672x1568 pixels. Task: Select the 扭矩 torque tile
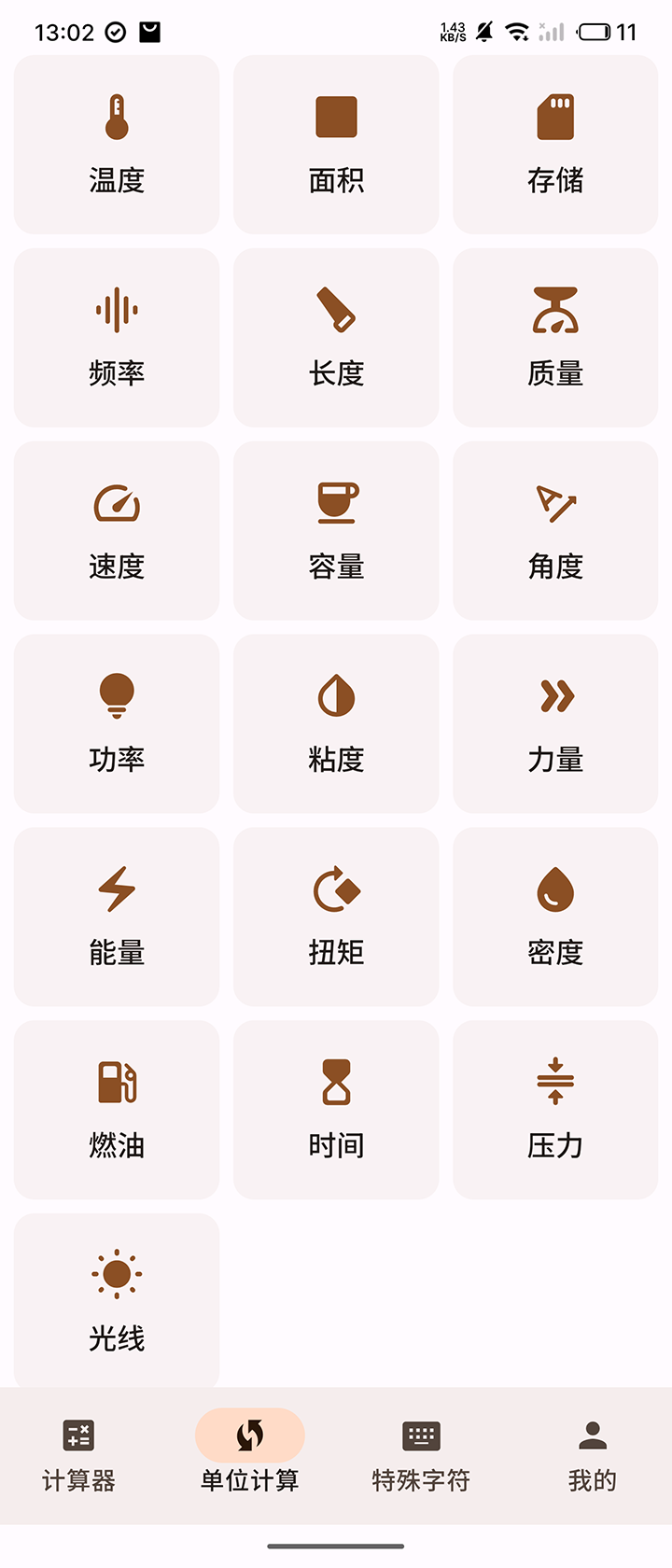point(335,917)
